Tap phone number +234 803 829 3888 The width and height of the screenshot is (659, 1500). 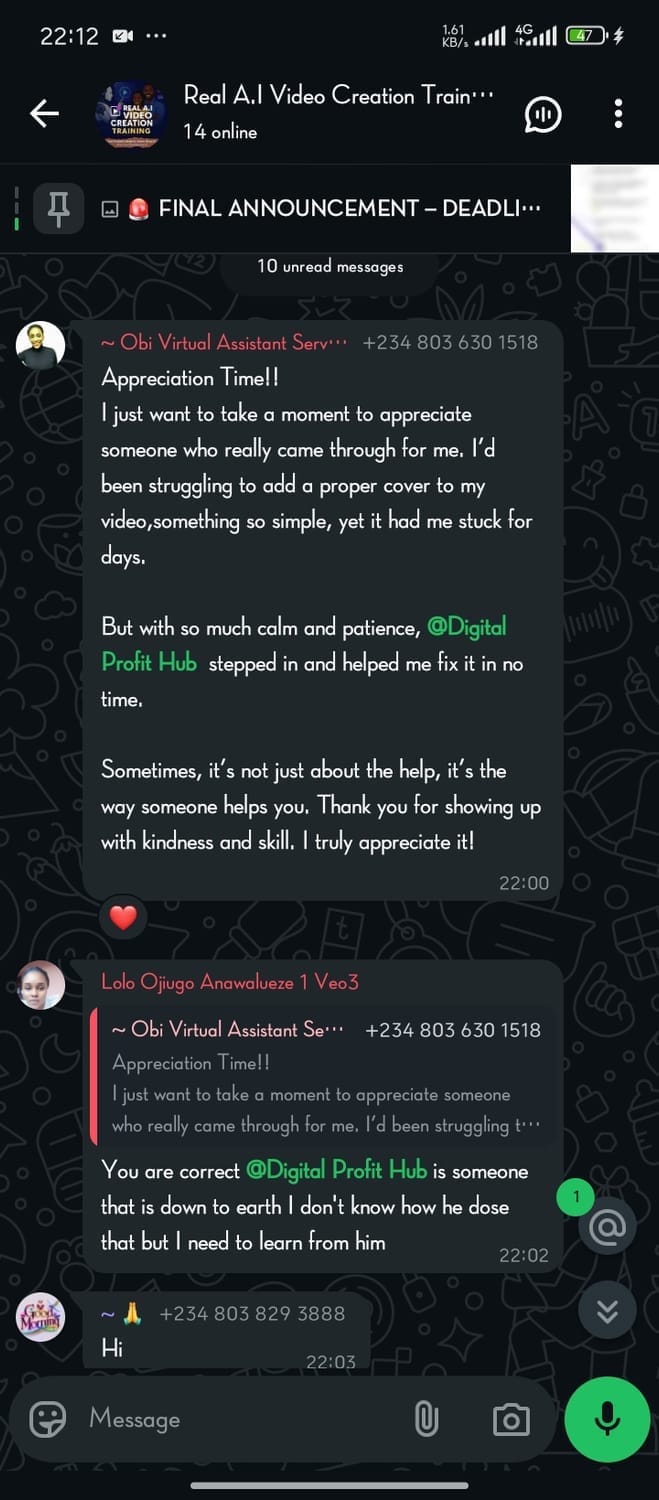252,1313
